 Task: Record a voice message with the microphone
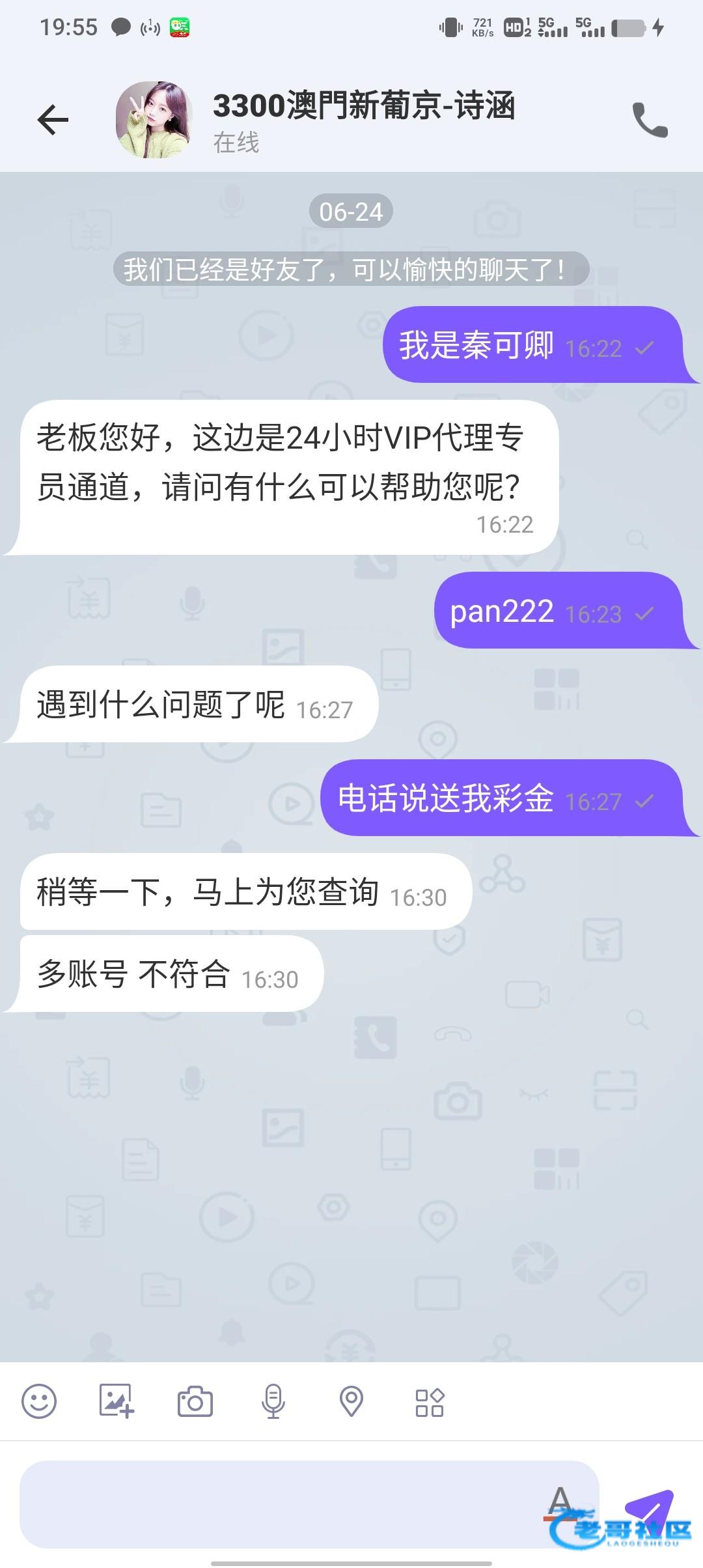(x=273, y=1401)
